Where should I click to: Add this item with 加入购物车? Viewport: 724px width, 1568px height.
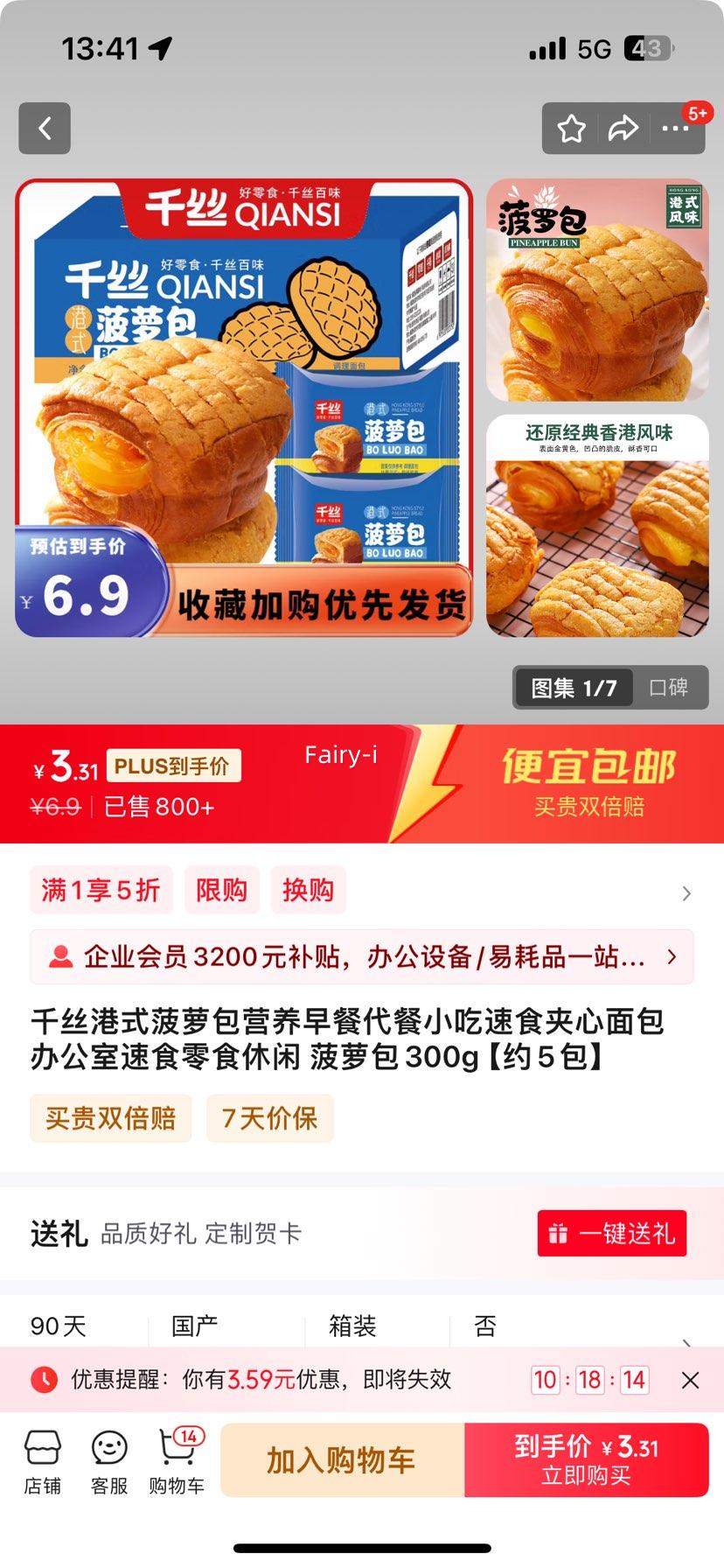pyautogui.click(x=342, y=1460)
